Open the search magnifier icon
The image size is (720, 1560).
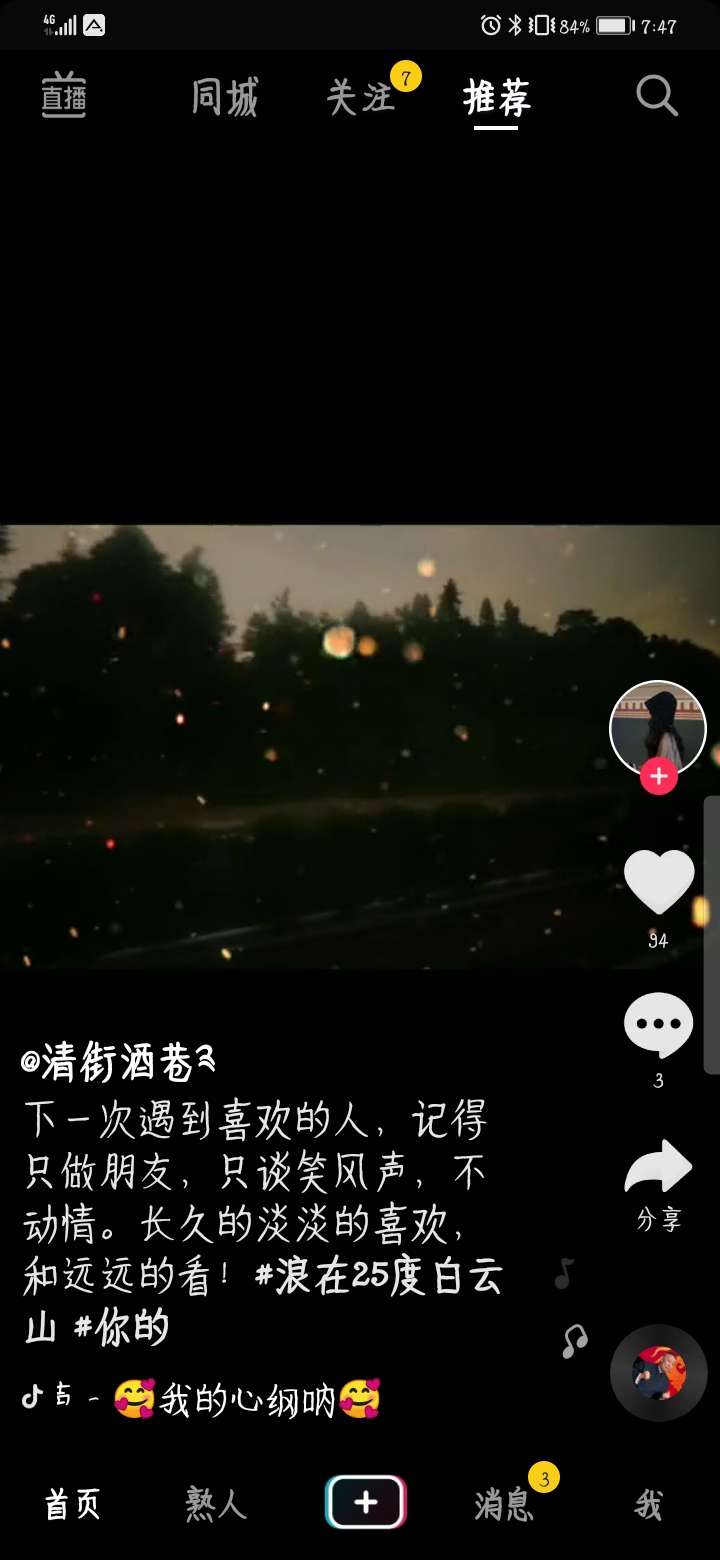pyautogui.click(x=657, y=97)
